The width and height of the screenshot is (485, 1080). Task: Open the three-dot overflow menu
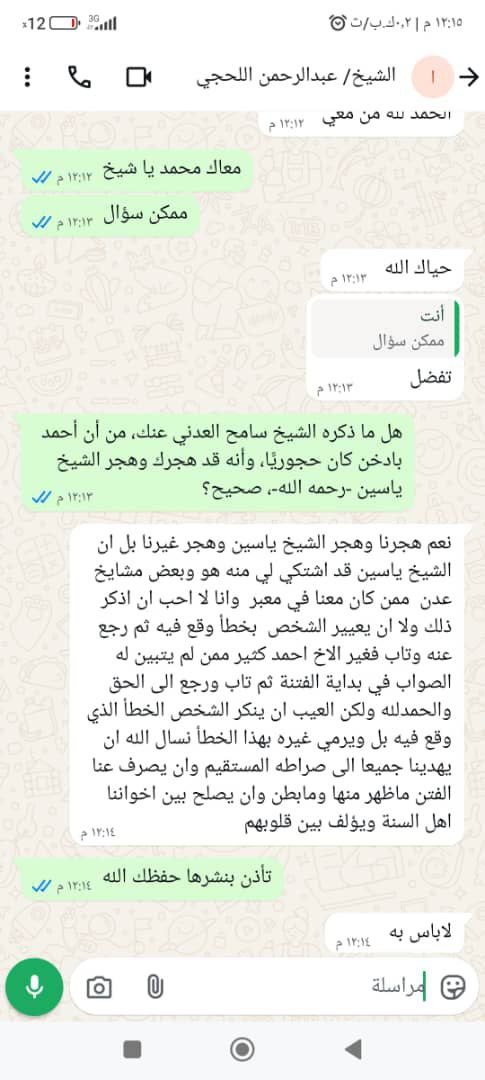click(27, 76)
